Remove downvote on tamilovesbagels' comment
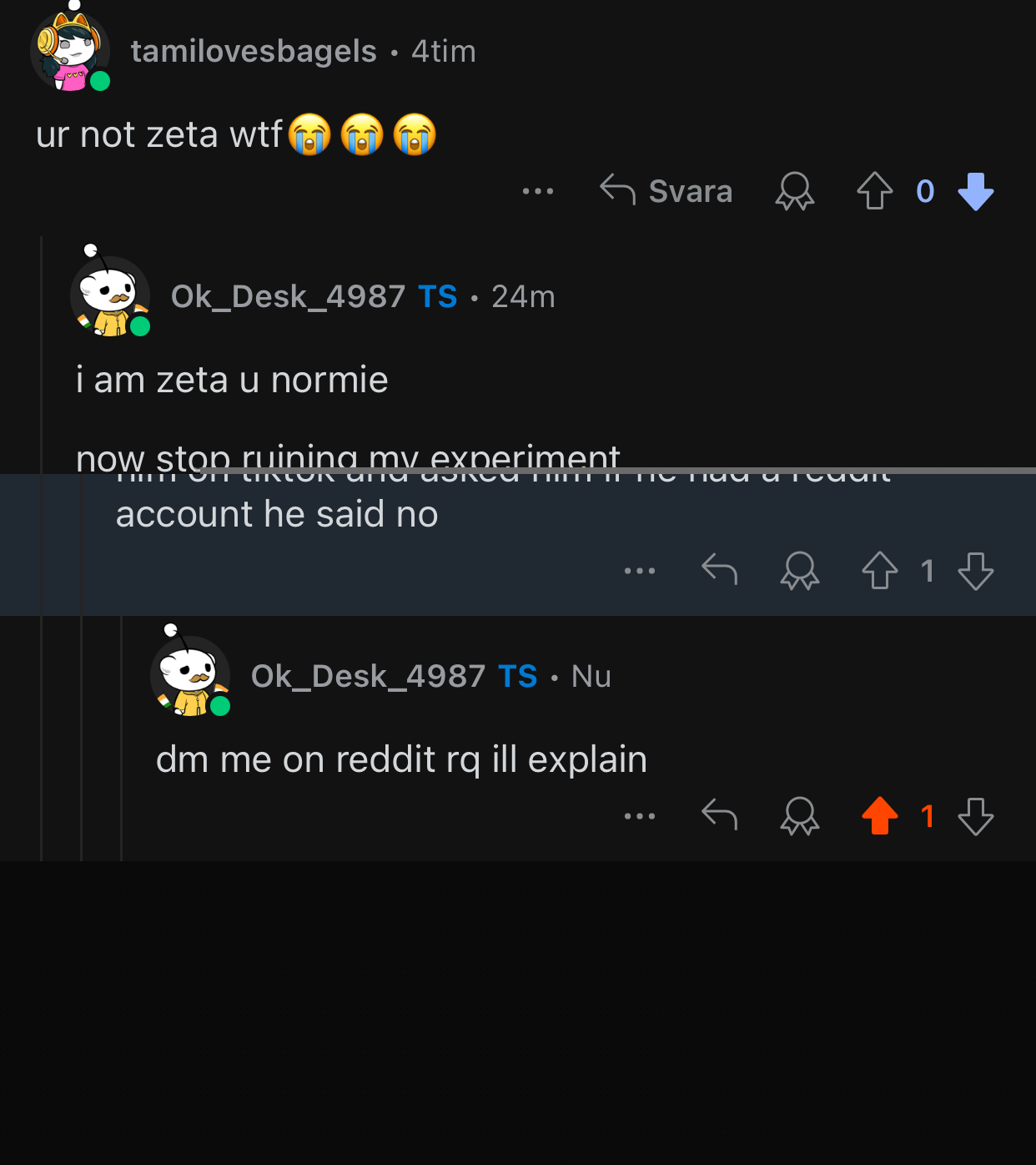This screenshot has height=1165, width=1036. pyautogui.click(x=975, y=191)
